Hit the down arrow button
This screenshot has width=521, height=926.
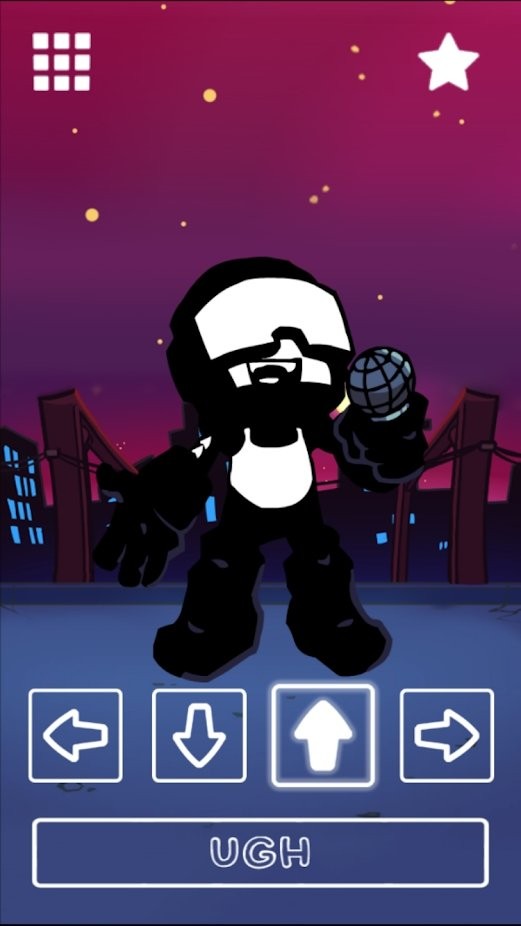pyautogui.click(x=199, y=735)
